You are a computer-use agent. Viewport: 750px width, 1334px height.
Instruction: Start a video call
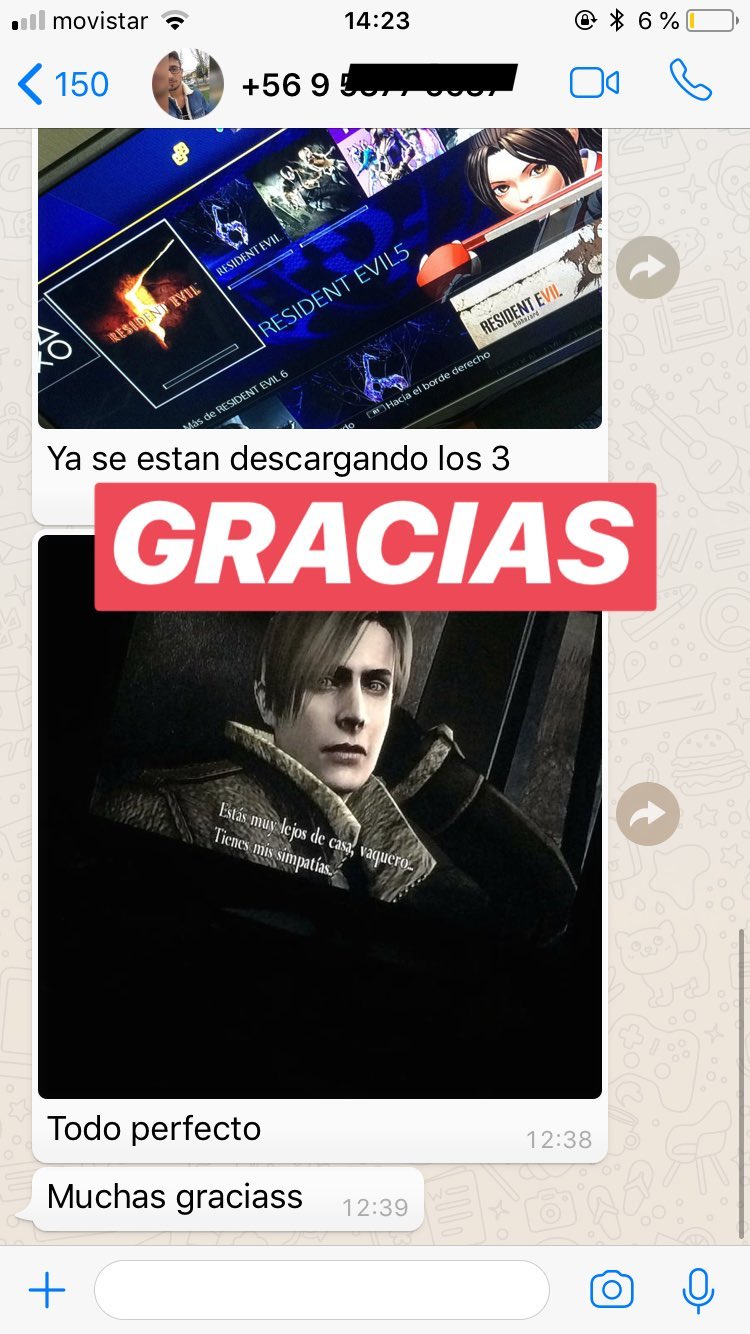(594, 83)
